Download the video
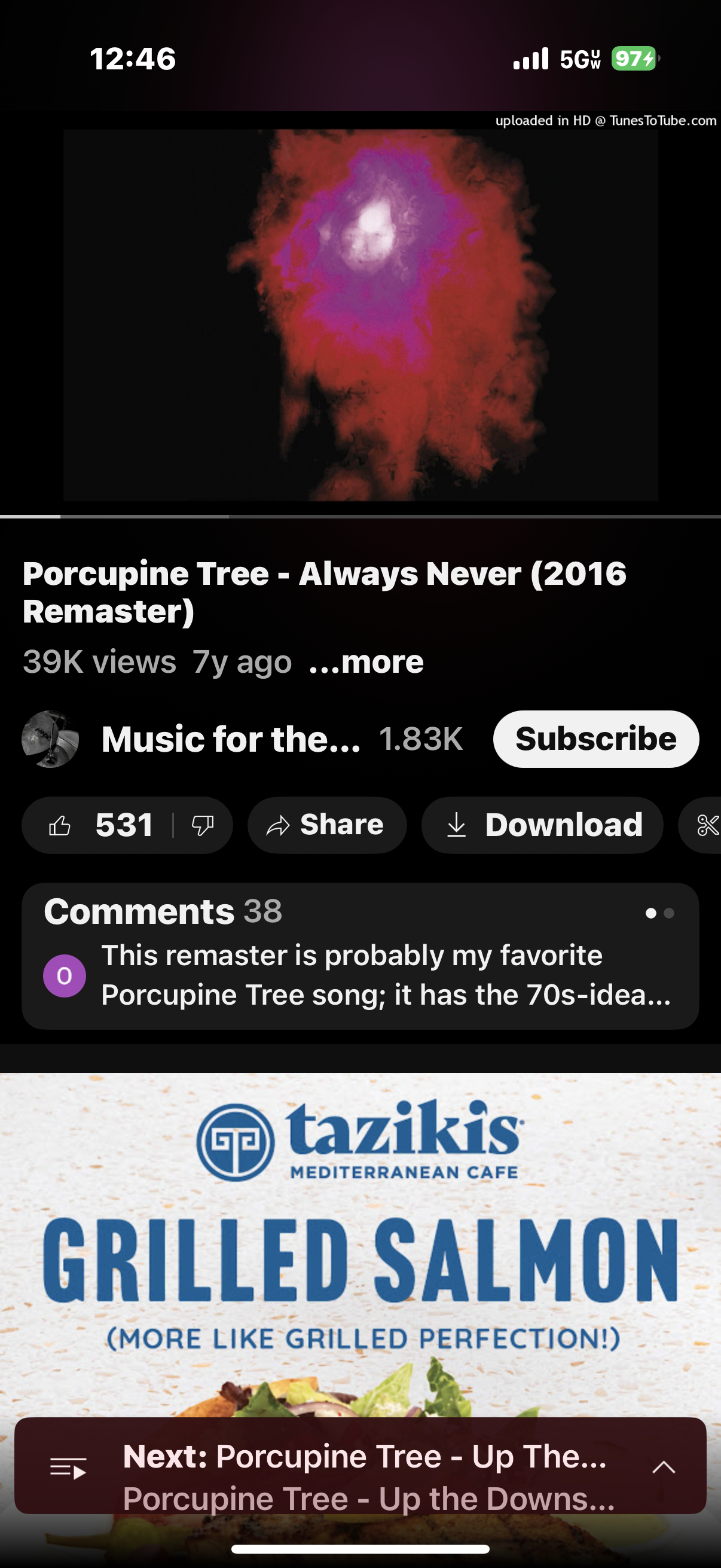Screen dimensions: 721x1568 point(542,825)
